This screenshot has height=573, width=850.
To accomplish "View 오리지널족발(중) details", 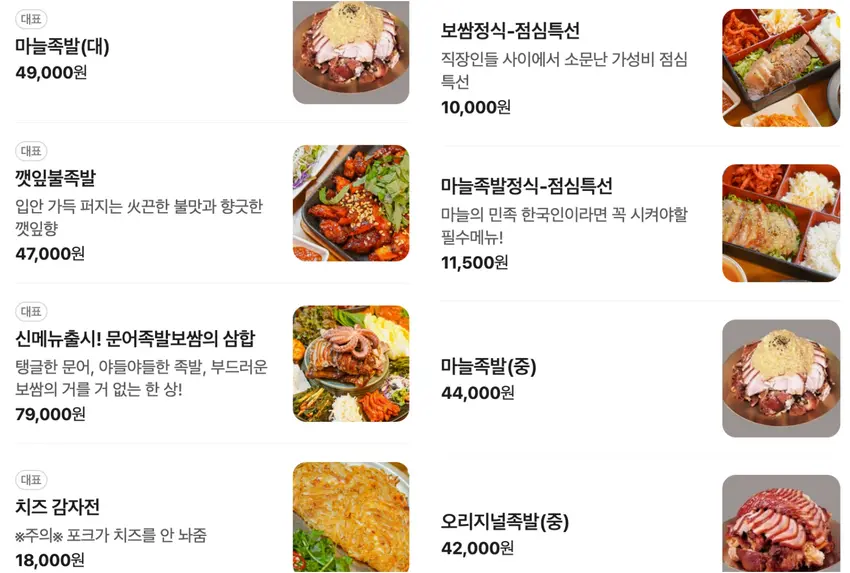I will (x=505, y=522).
